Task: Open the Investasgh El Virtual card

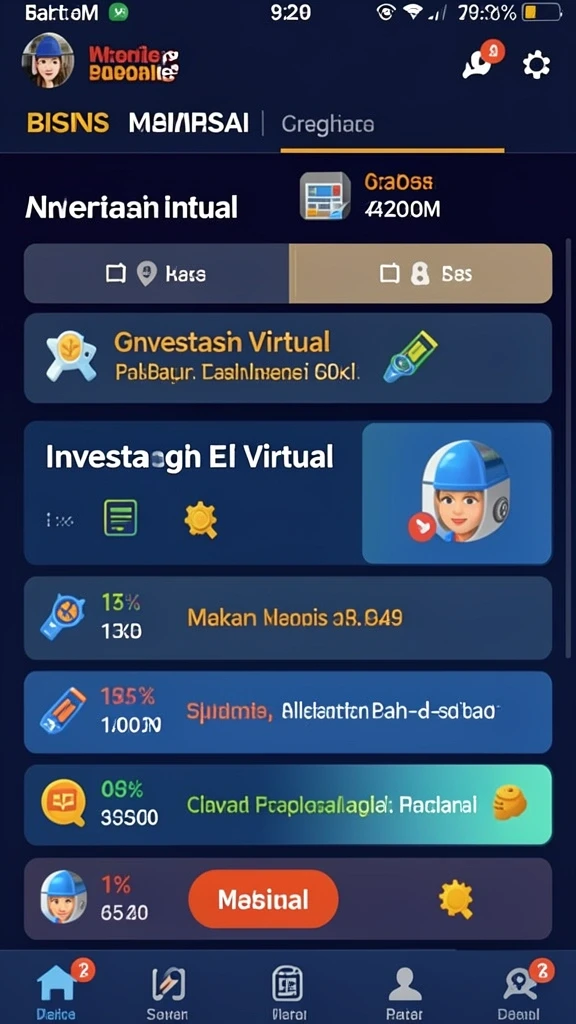Action: tap(288, 493)
